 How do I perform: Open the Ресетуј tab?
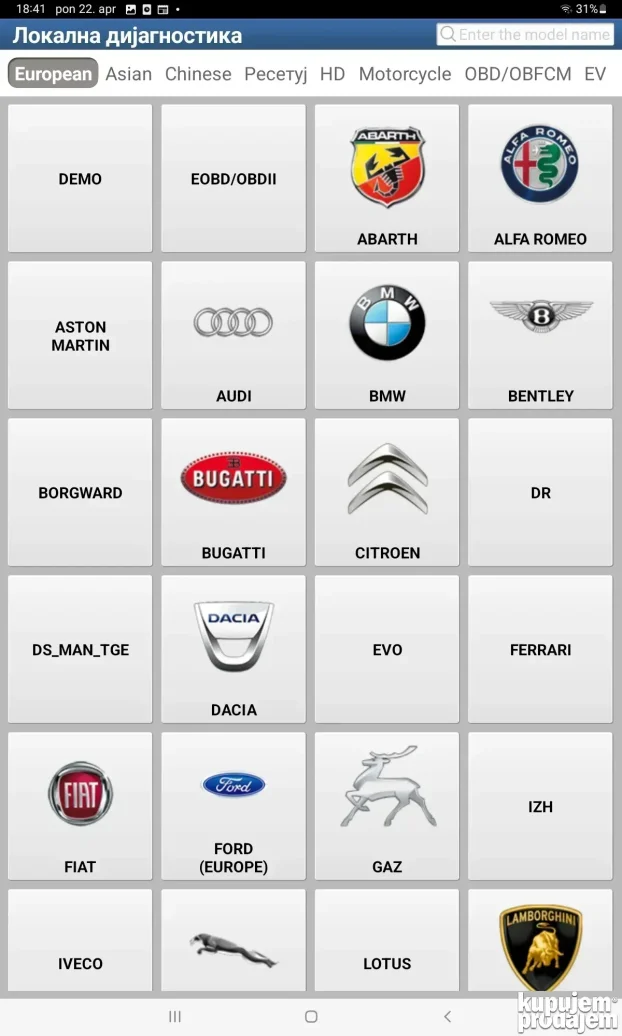[275, 74]
